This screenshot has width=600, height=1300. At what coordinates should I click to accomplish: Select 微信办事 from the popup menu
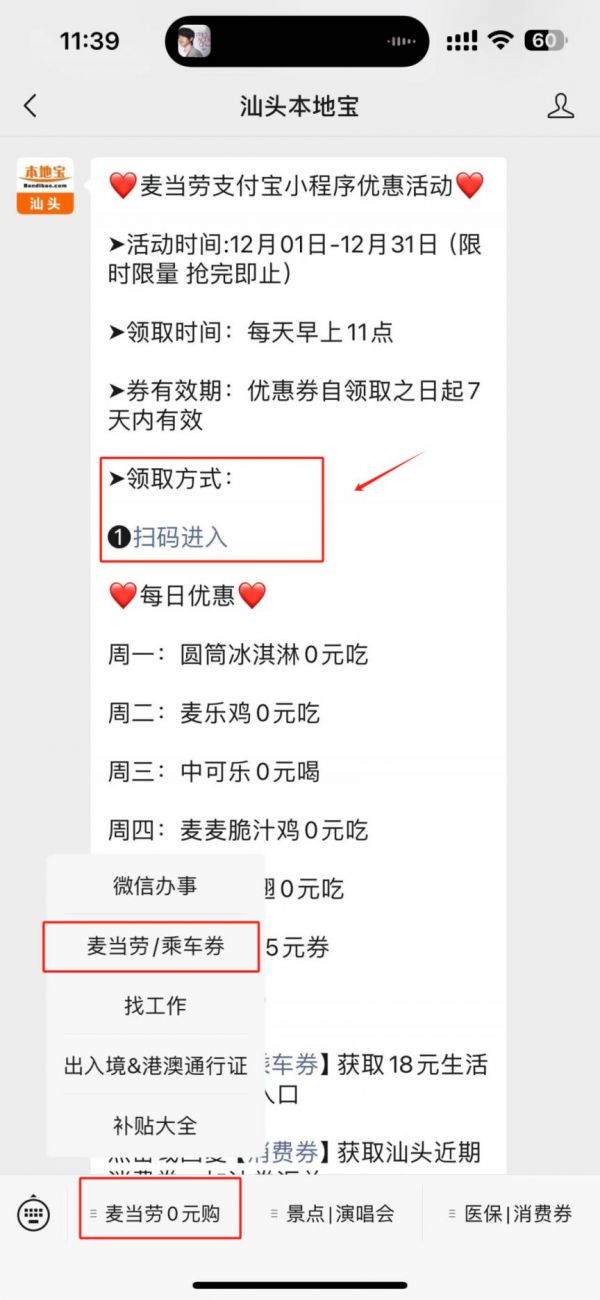(155, 886)
